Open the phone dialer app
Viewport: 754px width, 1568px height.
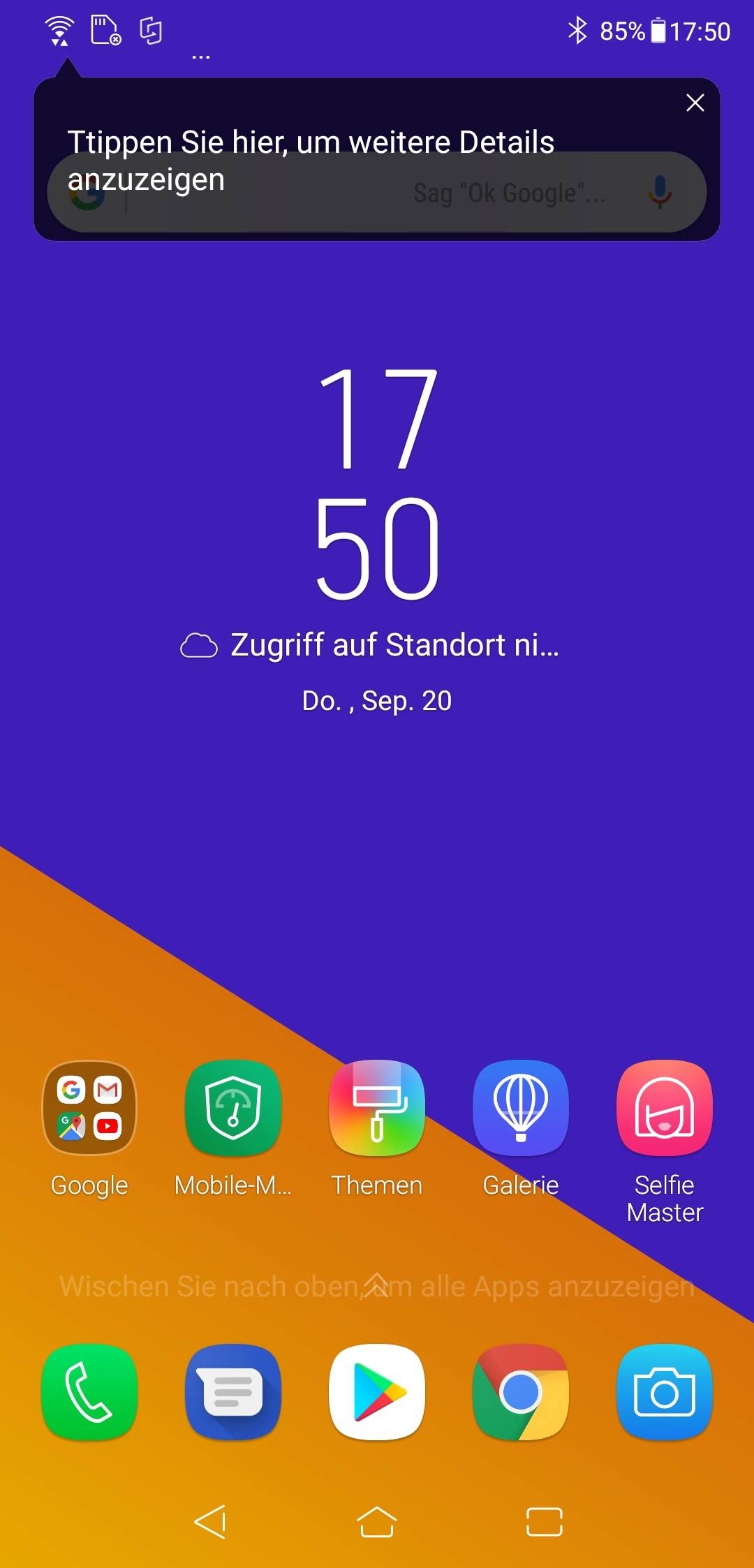click(89, 1391)
